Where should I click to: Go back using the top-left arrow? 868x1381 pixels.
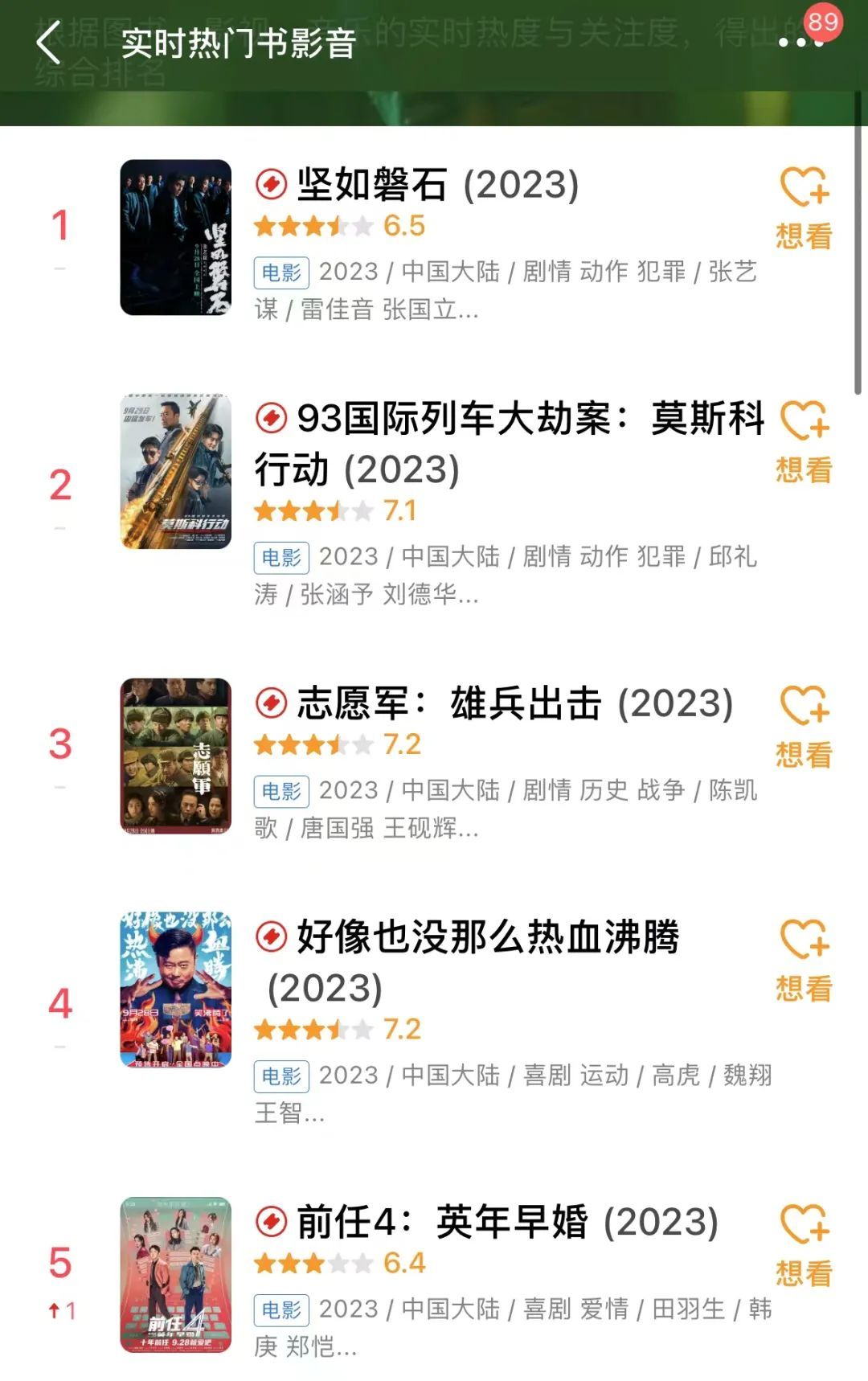pyautogui.click(x=49, y=42)
